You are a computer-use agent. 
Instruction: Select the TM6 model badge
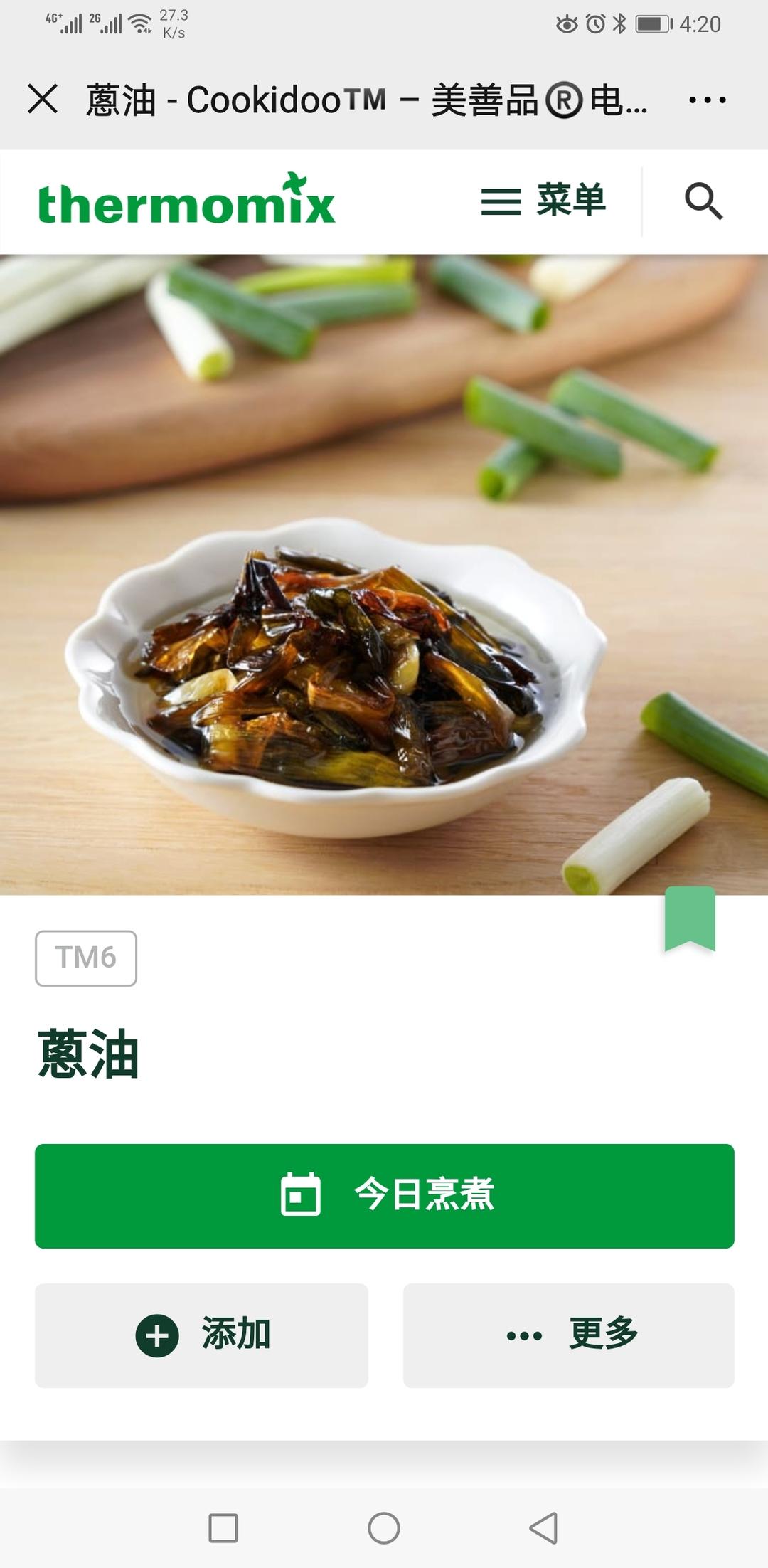coord(86,958)
